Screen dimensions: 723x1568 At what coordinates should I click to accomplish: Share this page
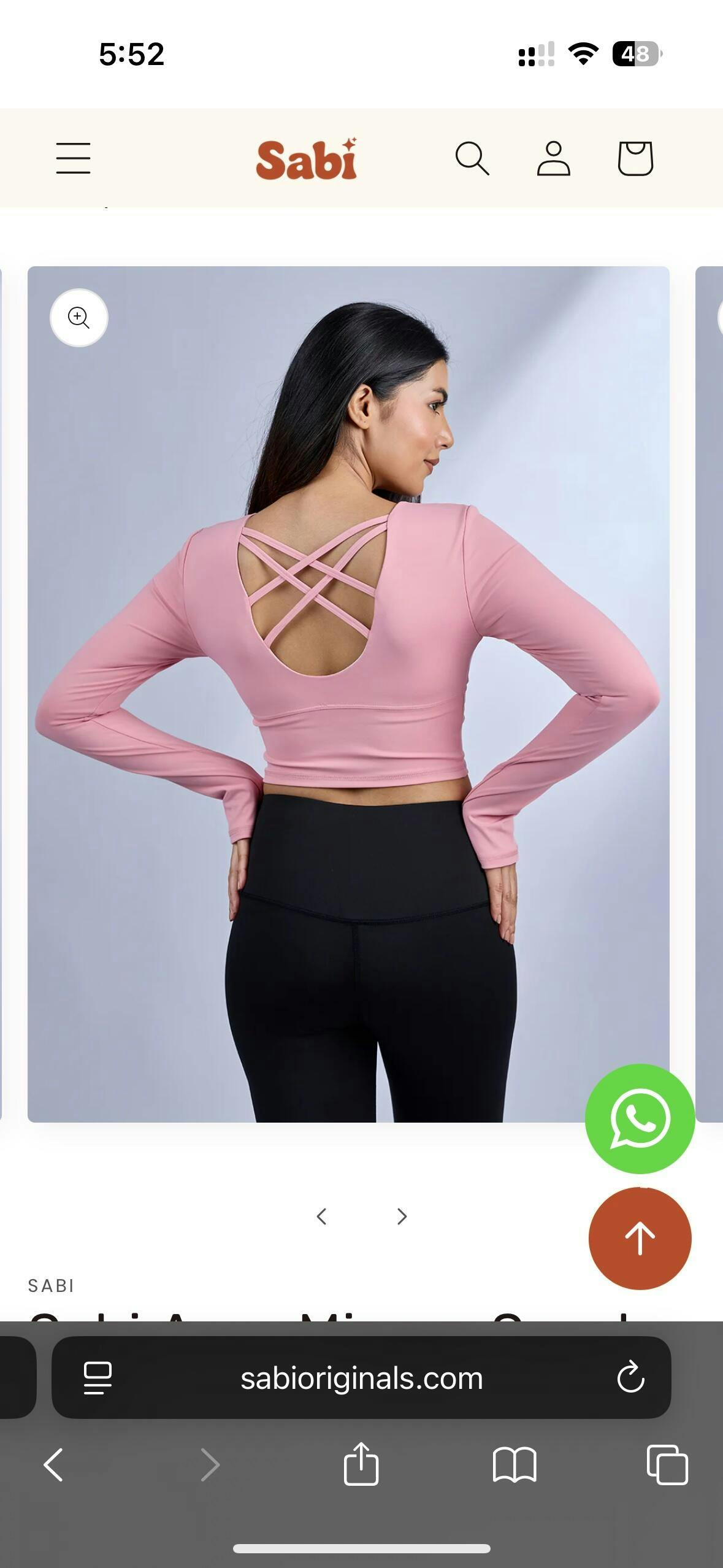click(361, 1464)
